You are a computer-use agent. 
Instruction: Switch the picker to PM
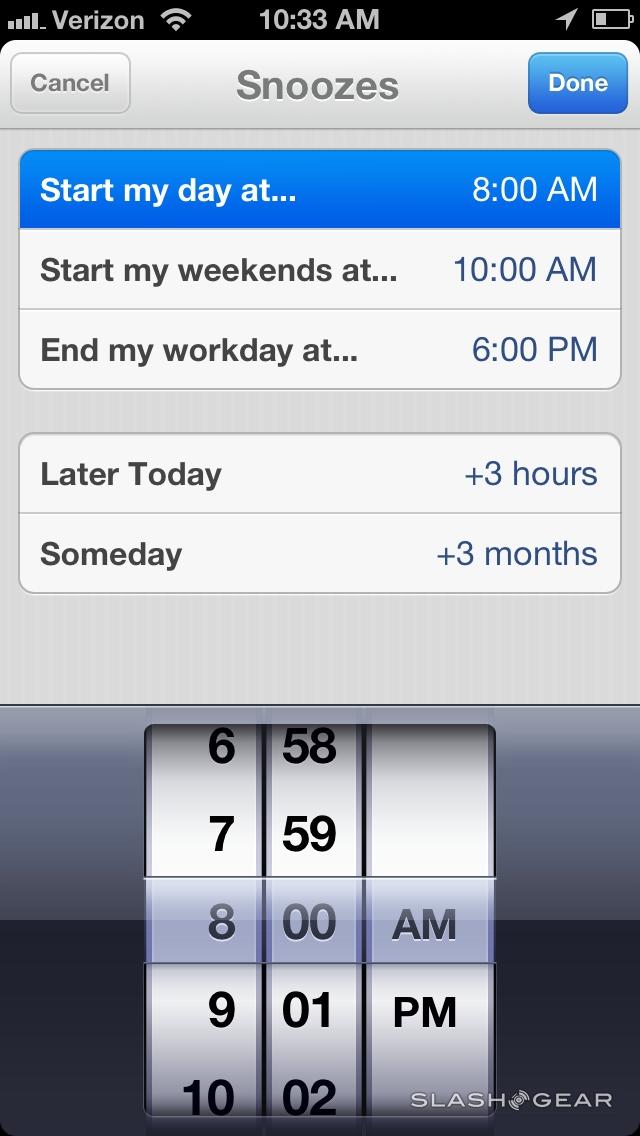(x=425, y=1012)
